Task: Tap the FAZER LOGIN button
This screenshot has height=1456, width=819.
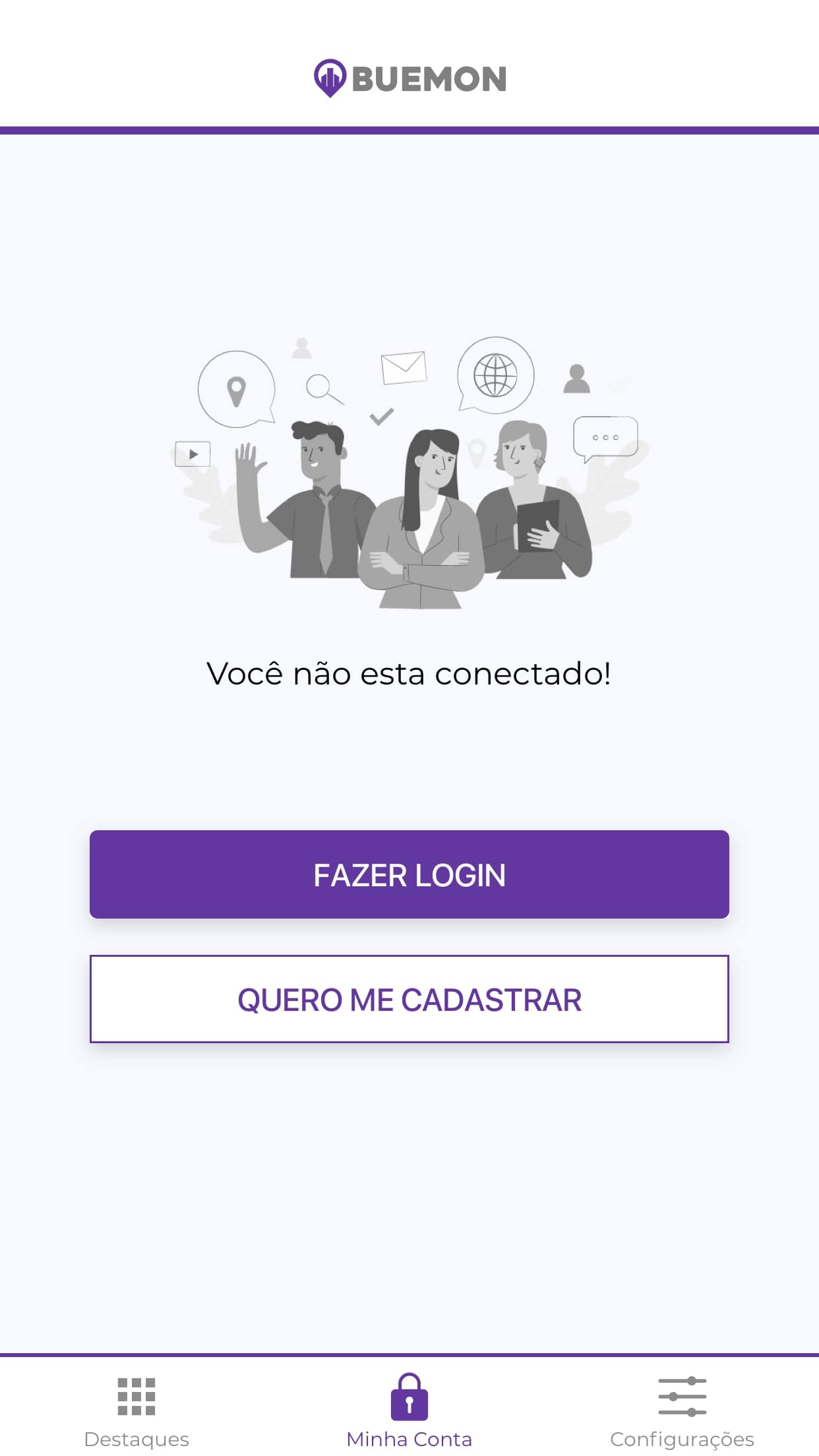Action: click(x=409, y=874)
